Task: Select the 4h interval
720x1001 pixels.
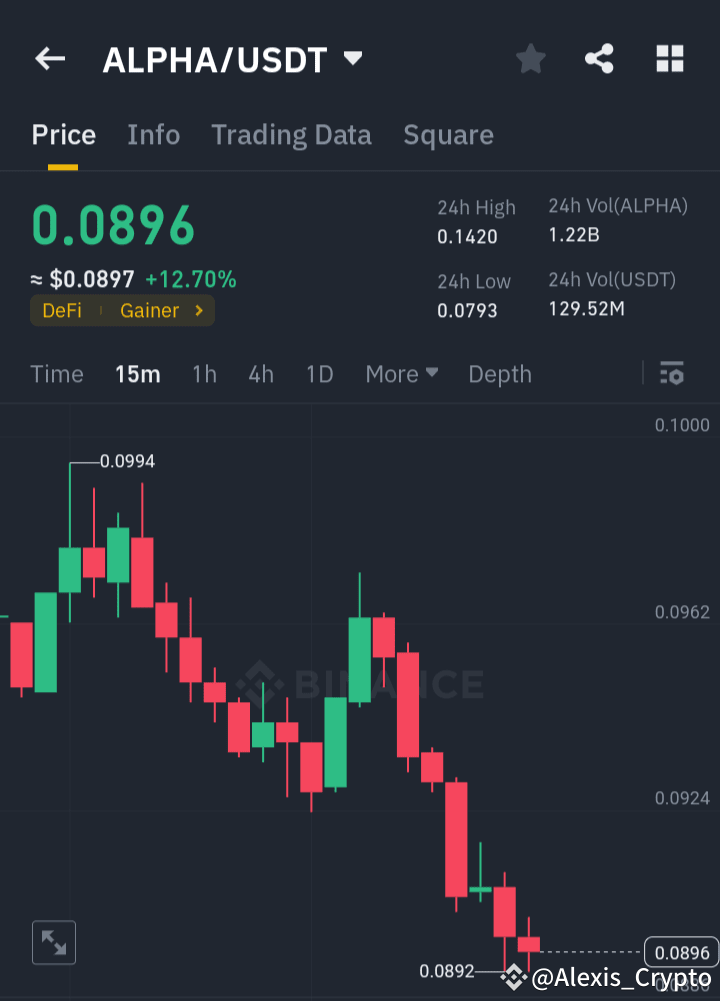Action: (x=260, y=373)
